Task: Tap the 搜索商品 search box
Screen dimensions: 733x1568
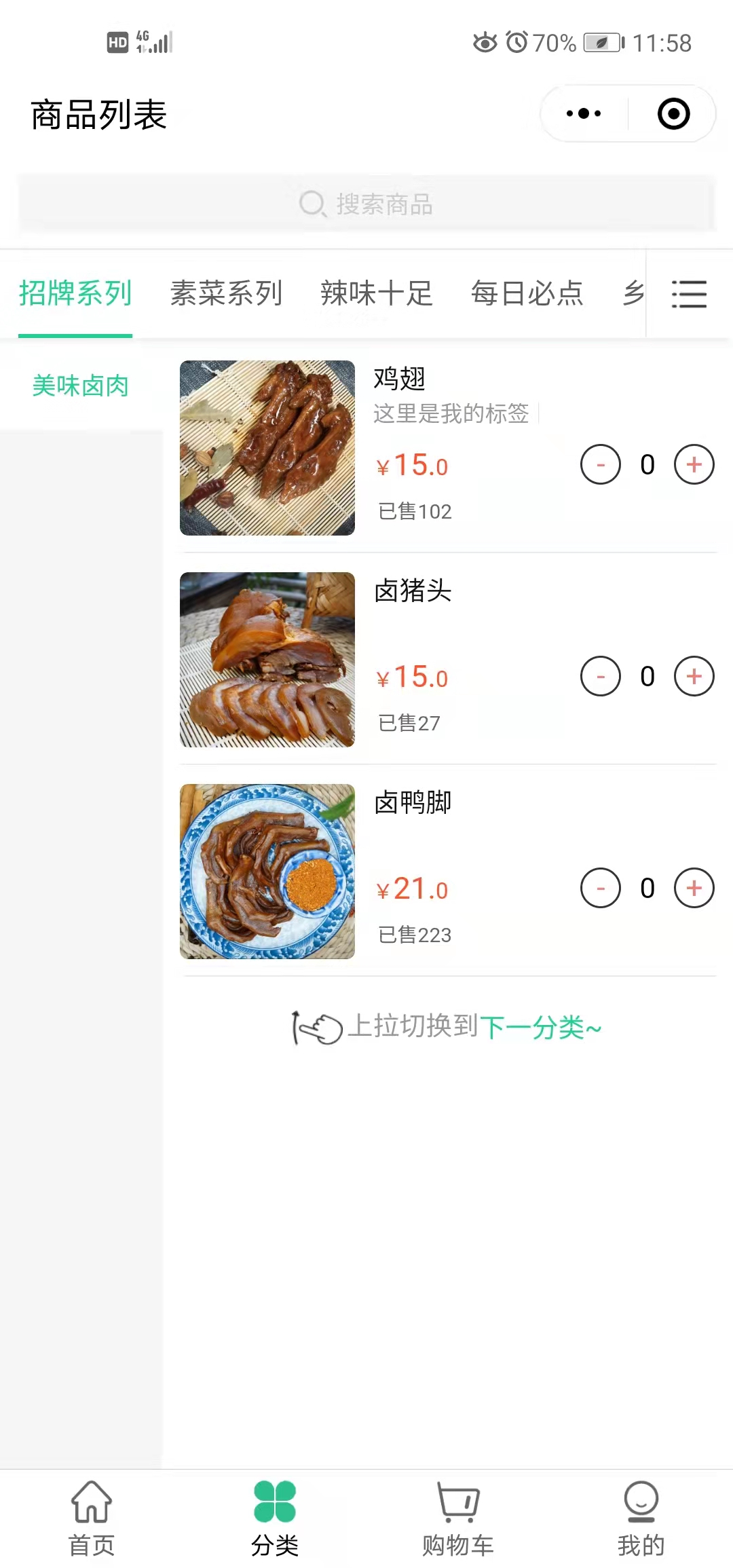Action: pyautogui.click(x=366, y=204)
